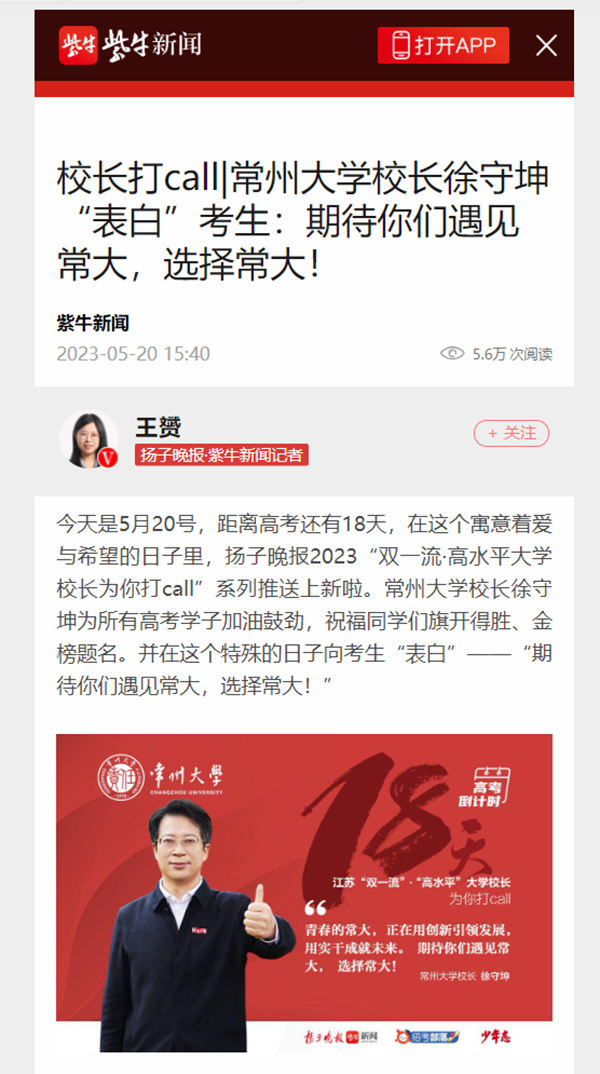Tap the 打开APP button
Screen dimensions: 600x1074
443,45
